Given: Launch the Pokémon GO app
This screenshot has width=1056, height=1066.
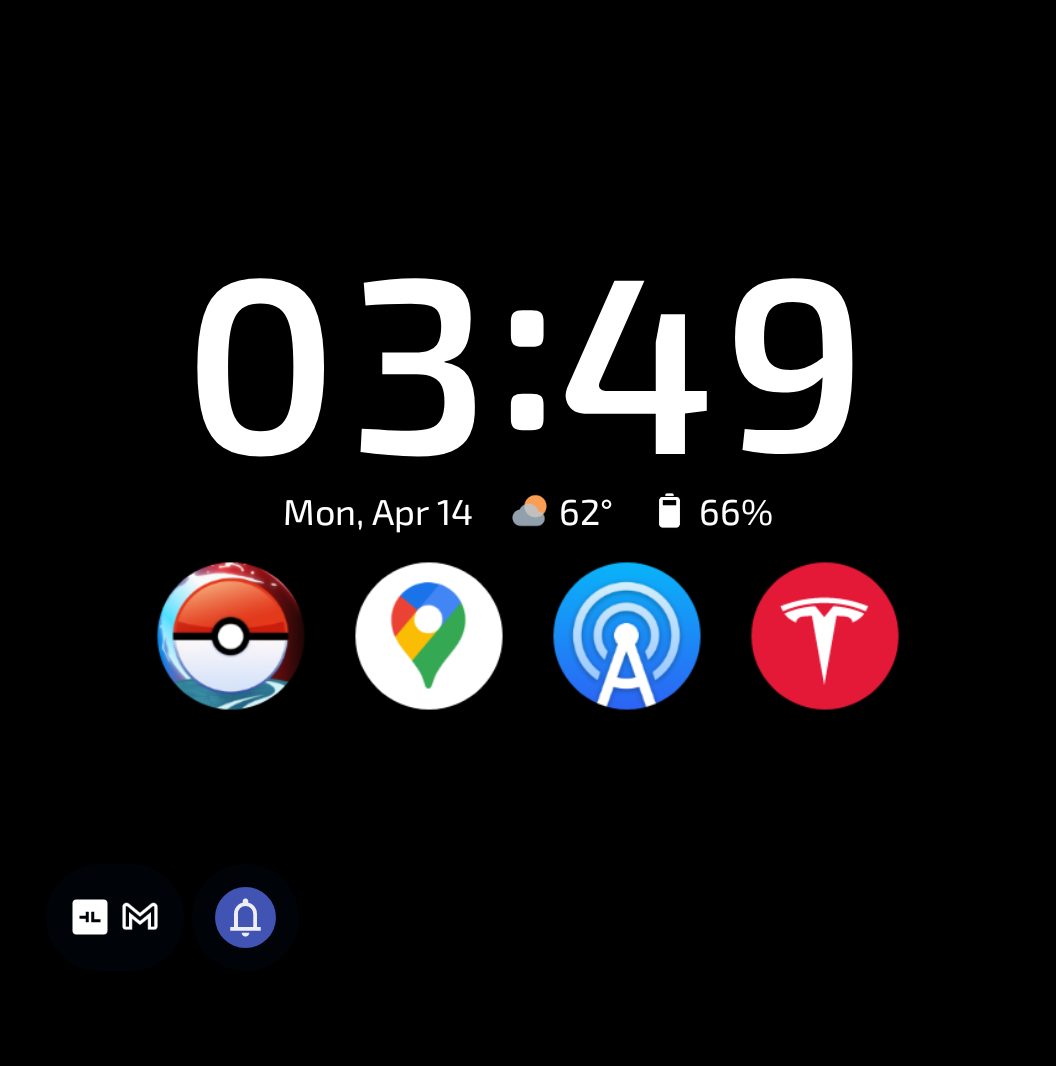Looking at the screenshot, I should click(231, 636).
